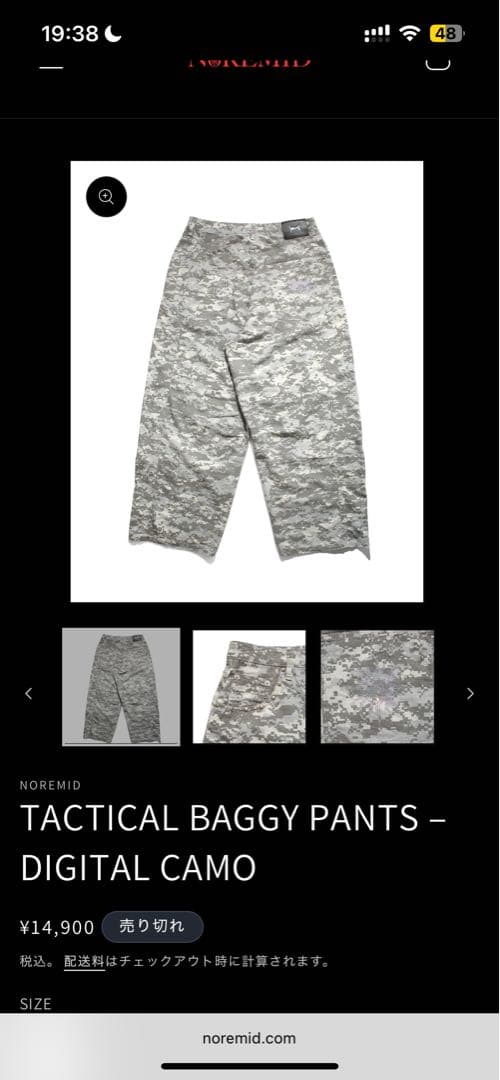Open the shopping cart icon
This screenshot has height=1080, width=500.
pos(438,62)
